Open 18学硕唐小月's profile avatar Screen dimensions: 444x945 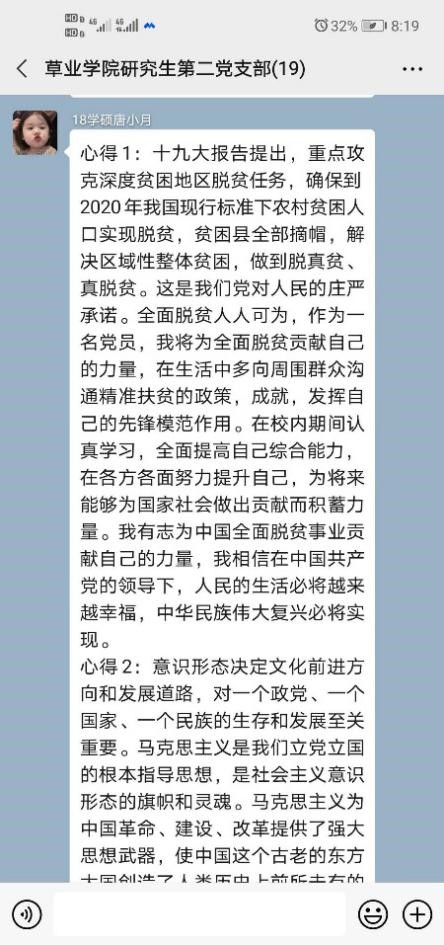click(x=35, y=133)
